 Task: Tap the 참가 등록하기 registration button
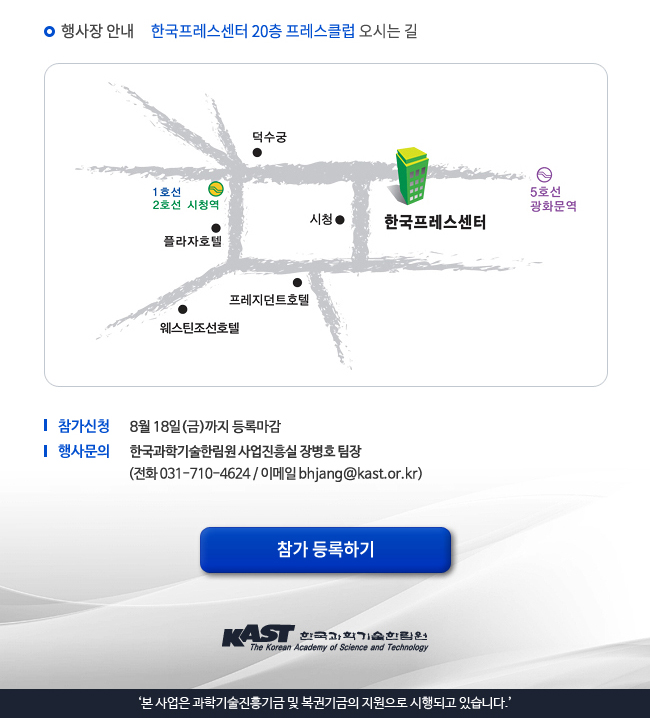pyautogui.click(x=325, y=550)
